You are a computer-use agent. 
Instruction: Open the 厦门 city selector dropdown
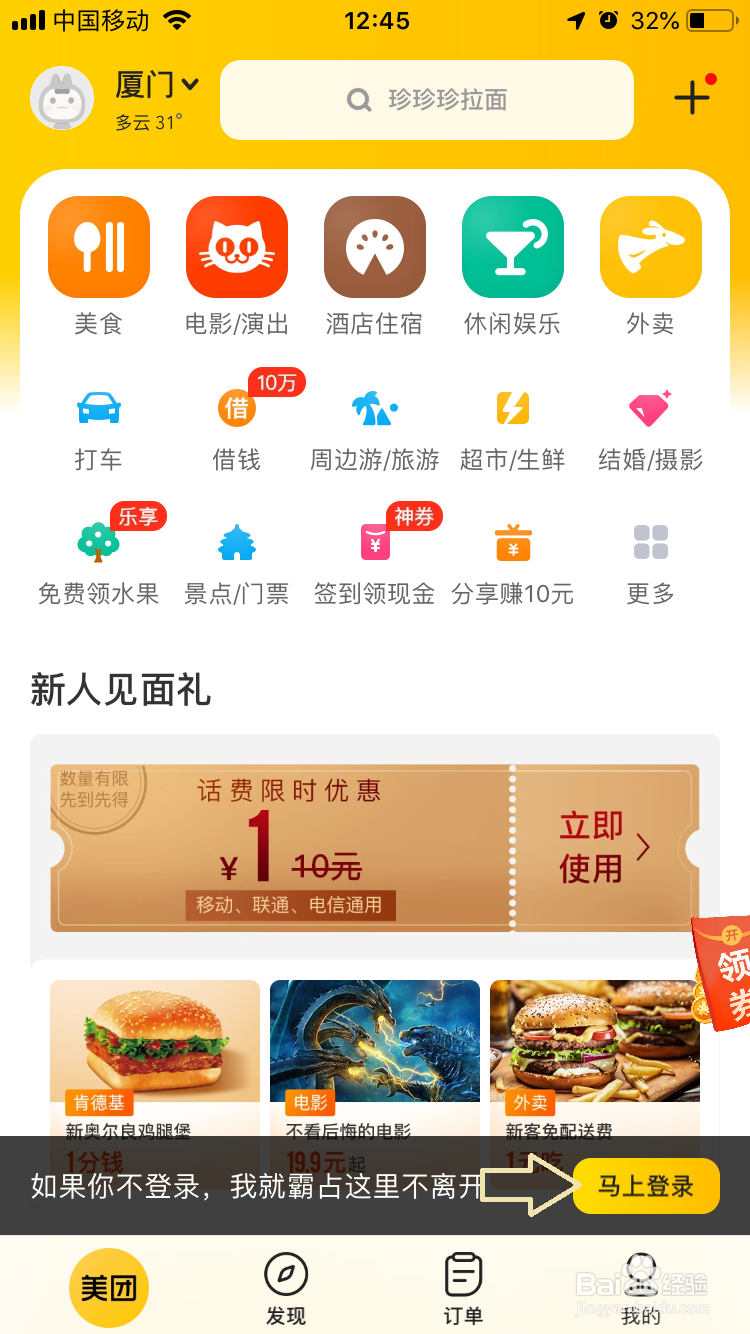coord(148,85)
